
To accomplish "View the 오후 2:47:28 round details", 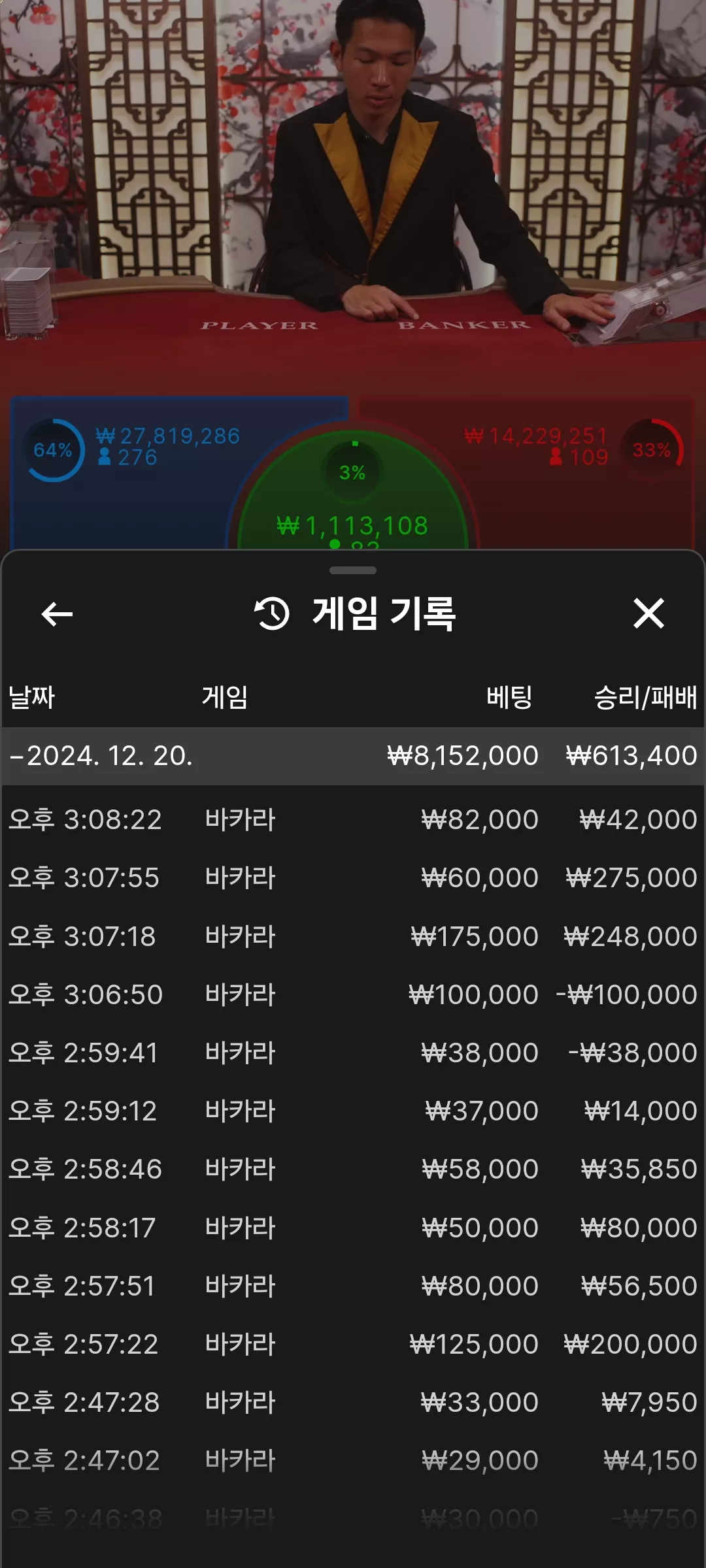I will coord(353,1402).
